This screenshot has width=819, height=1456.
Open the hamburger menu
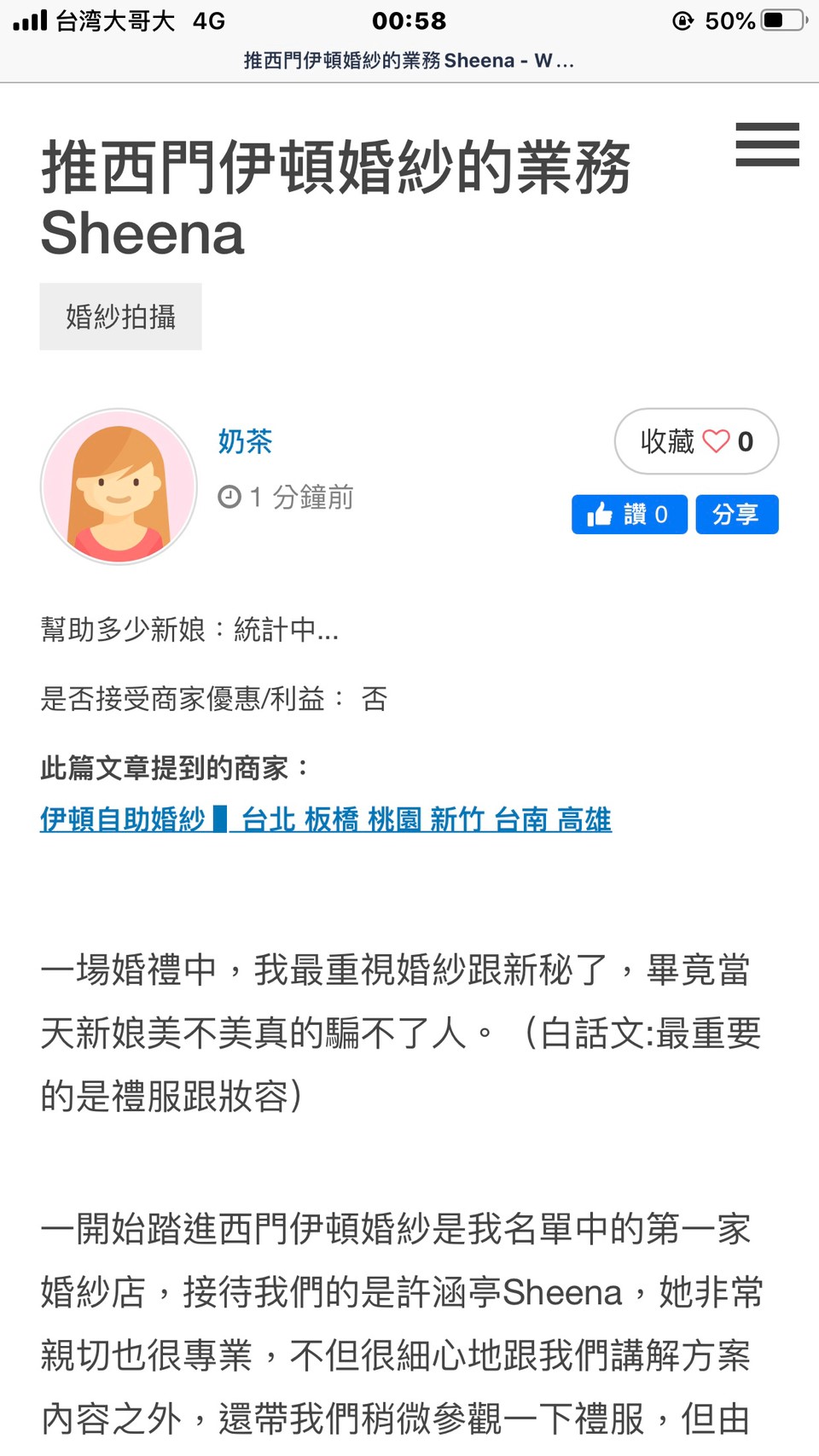click(x=767, y=144)
